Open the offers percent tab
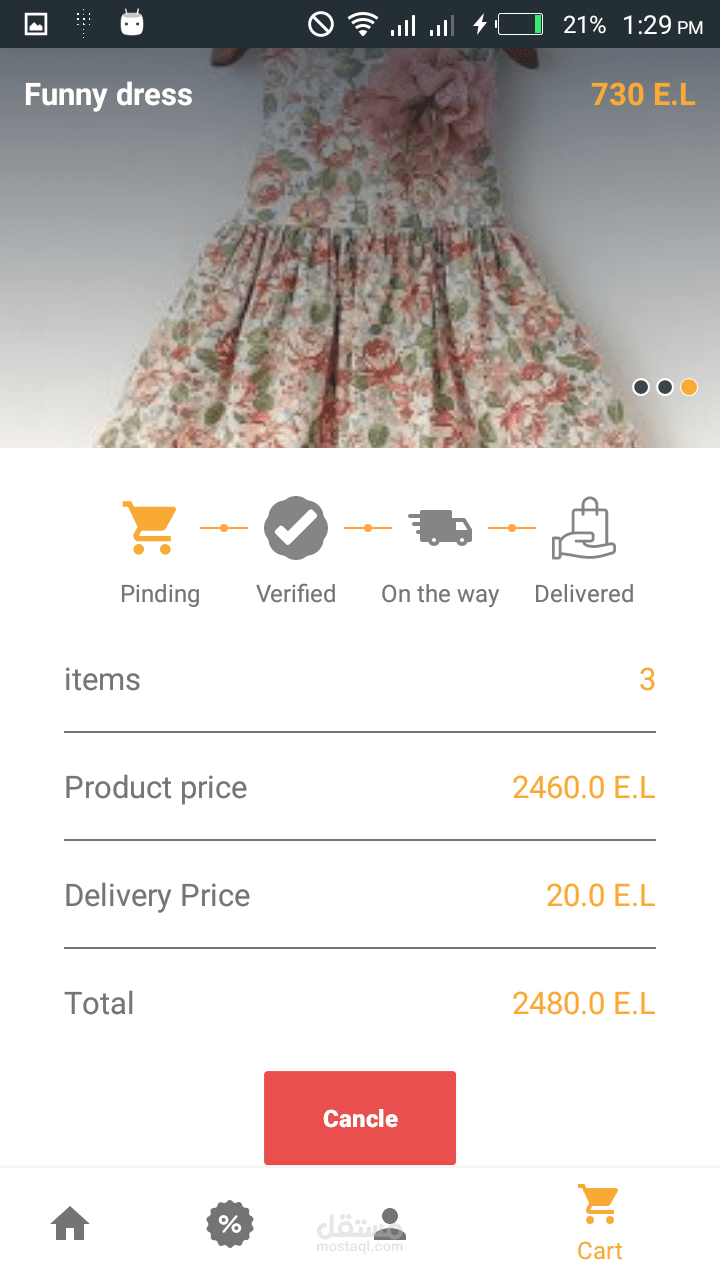The width and height of the screenshot is (720, 1280). coord(230,1223)
